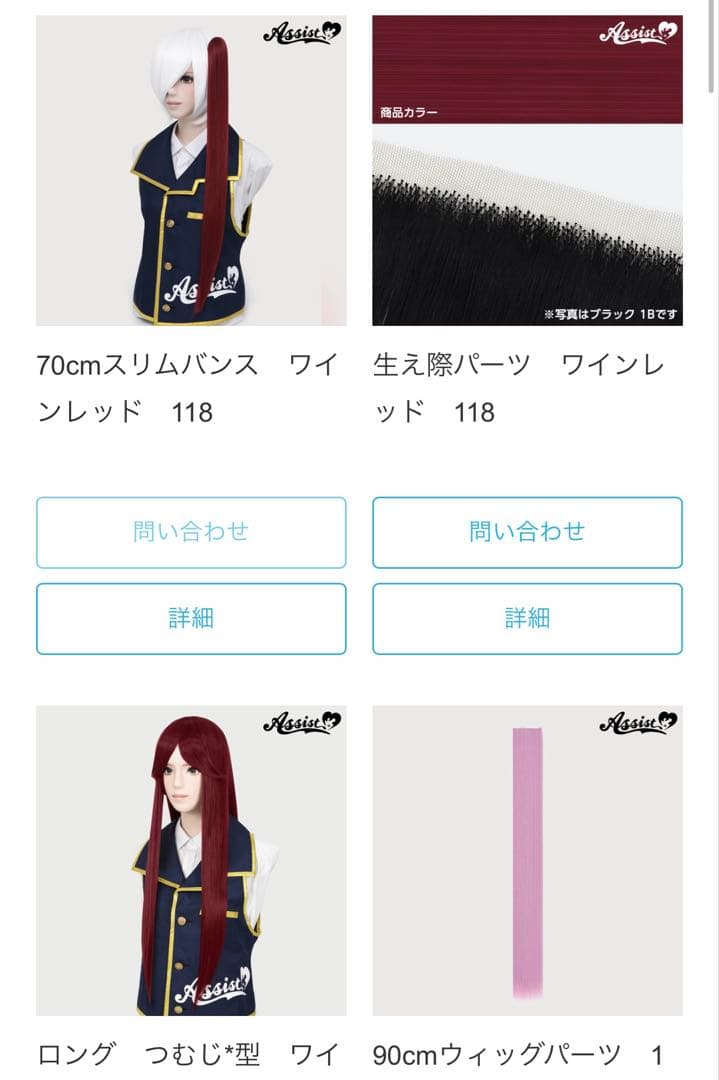The height and width of the screenshot is (1080, 719).
Task: Open the 90cmウィッグパーツ product image
Action: point(527,860)
